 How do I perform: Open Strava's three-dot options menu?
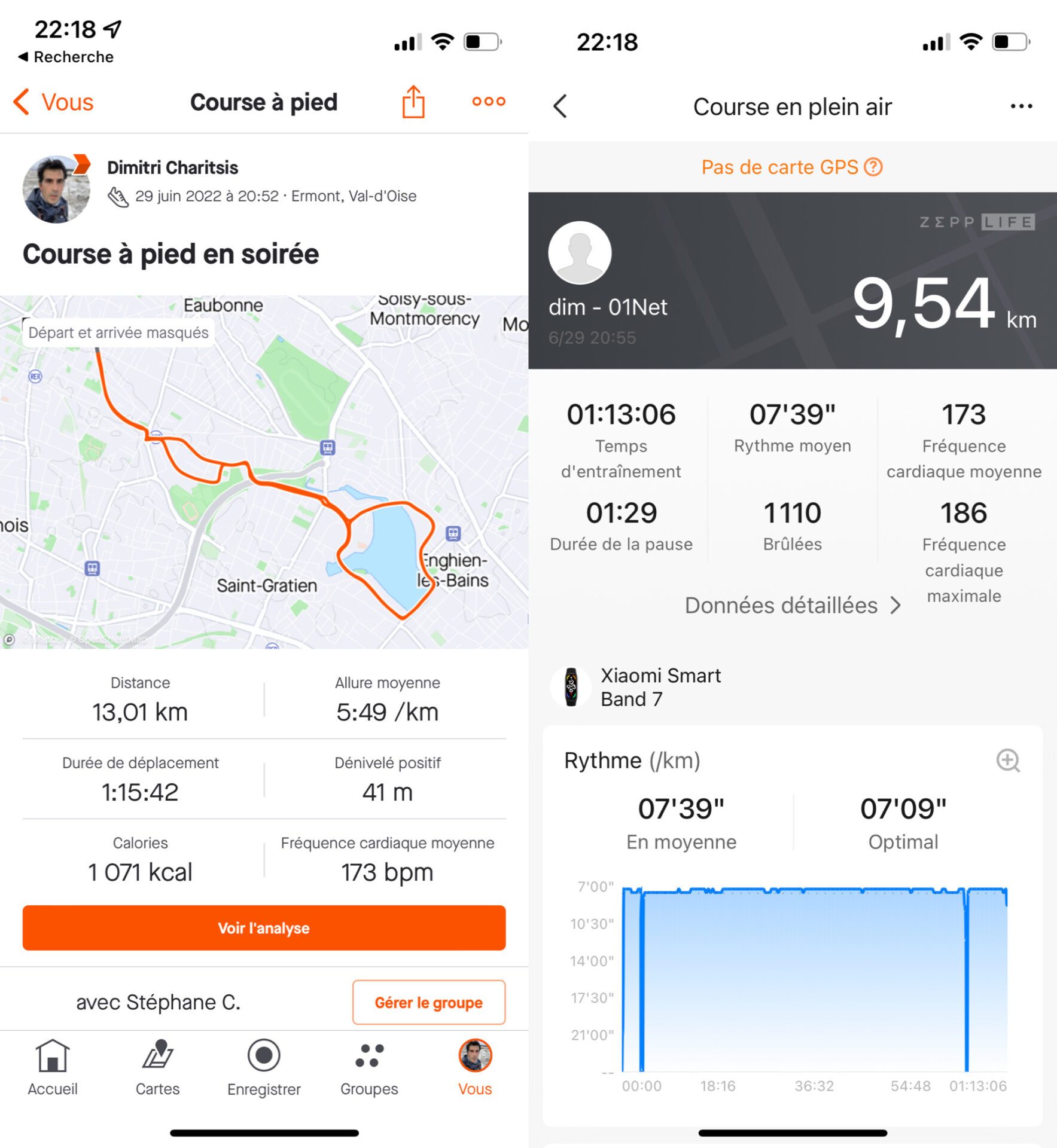[x=488, y=102]
